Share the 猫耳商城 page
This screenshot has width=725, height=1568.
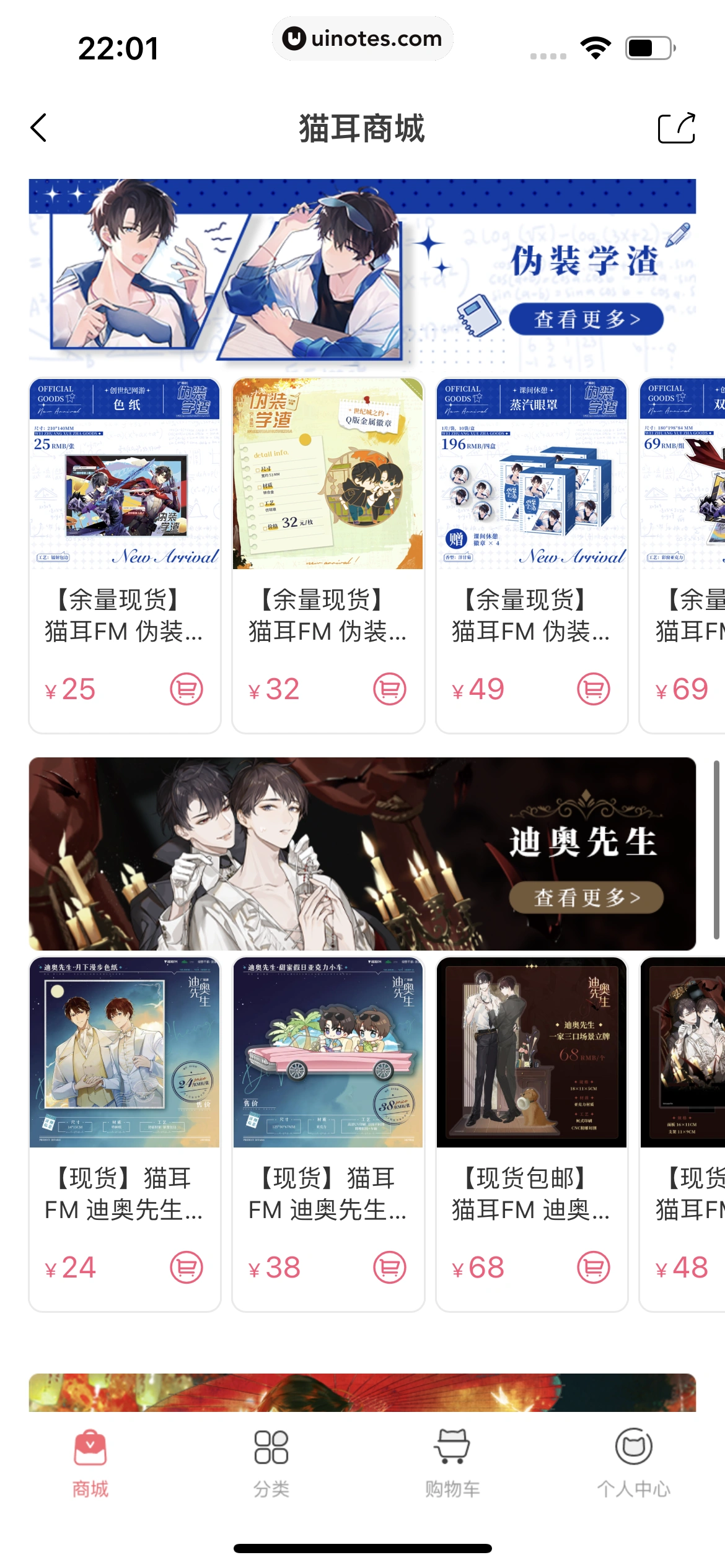[676, 128]
